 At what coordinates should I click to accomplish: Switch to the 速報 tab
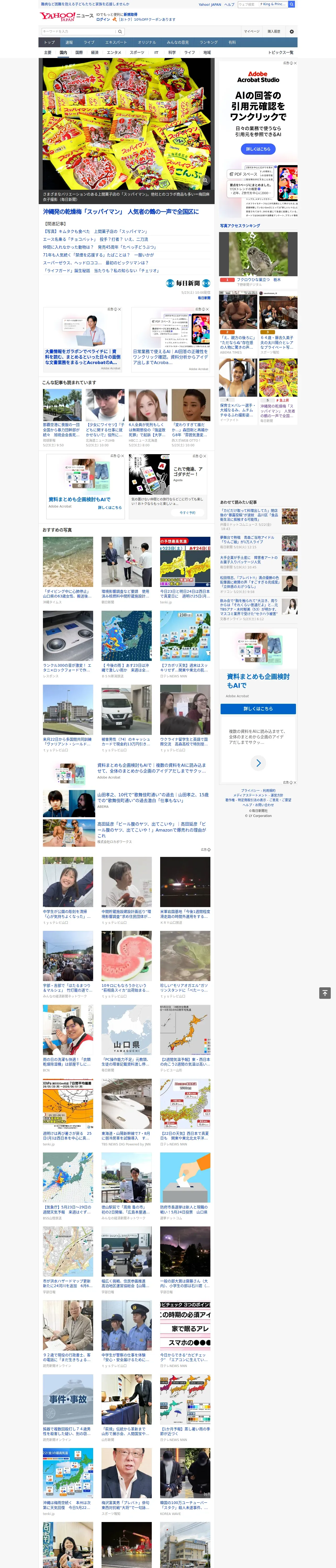coord(69,43)
